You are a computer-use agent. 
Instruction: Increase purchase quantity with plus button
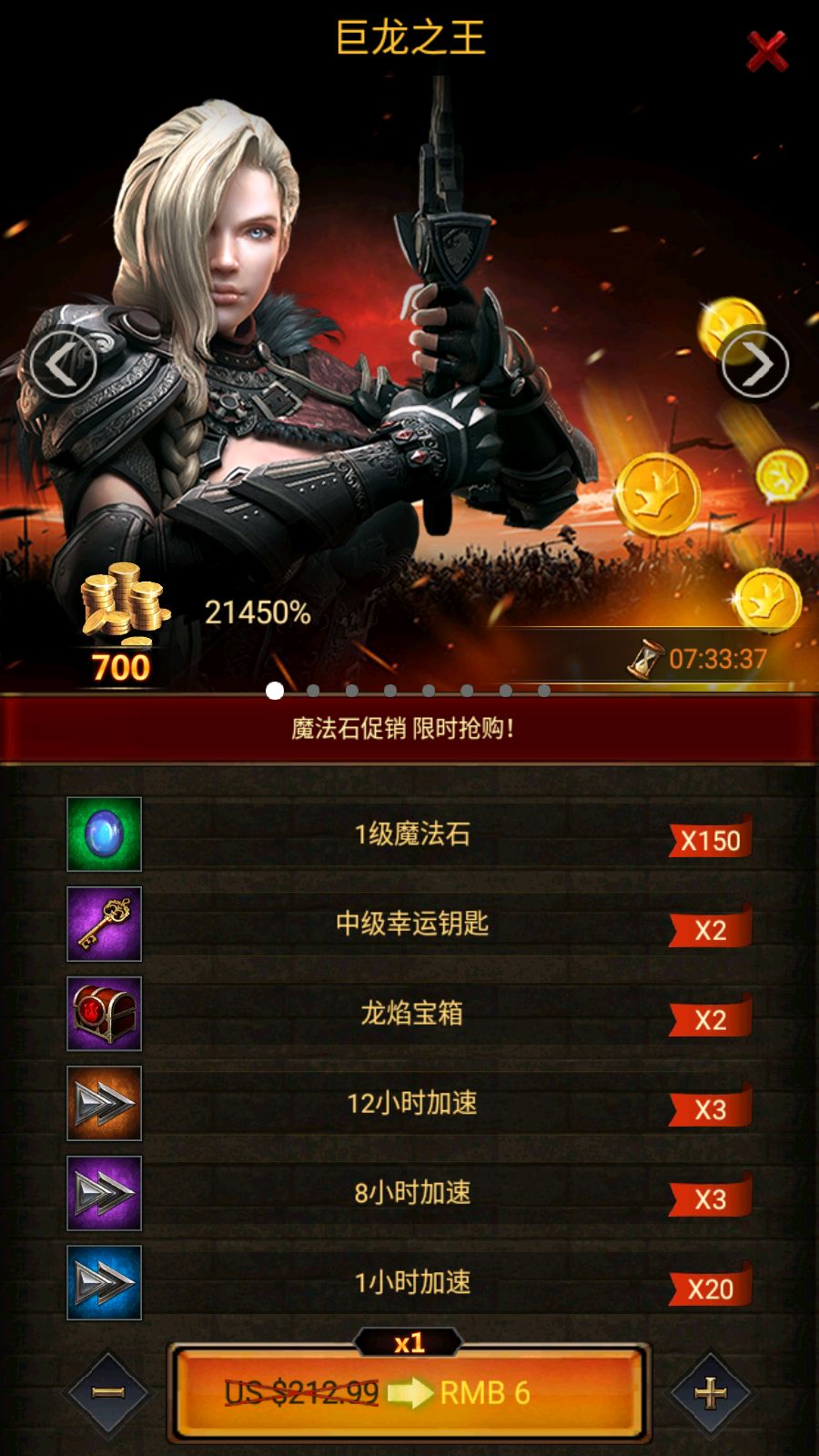pyautogui.click(x=710, y=1392)
